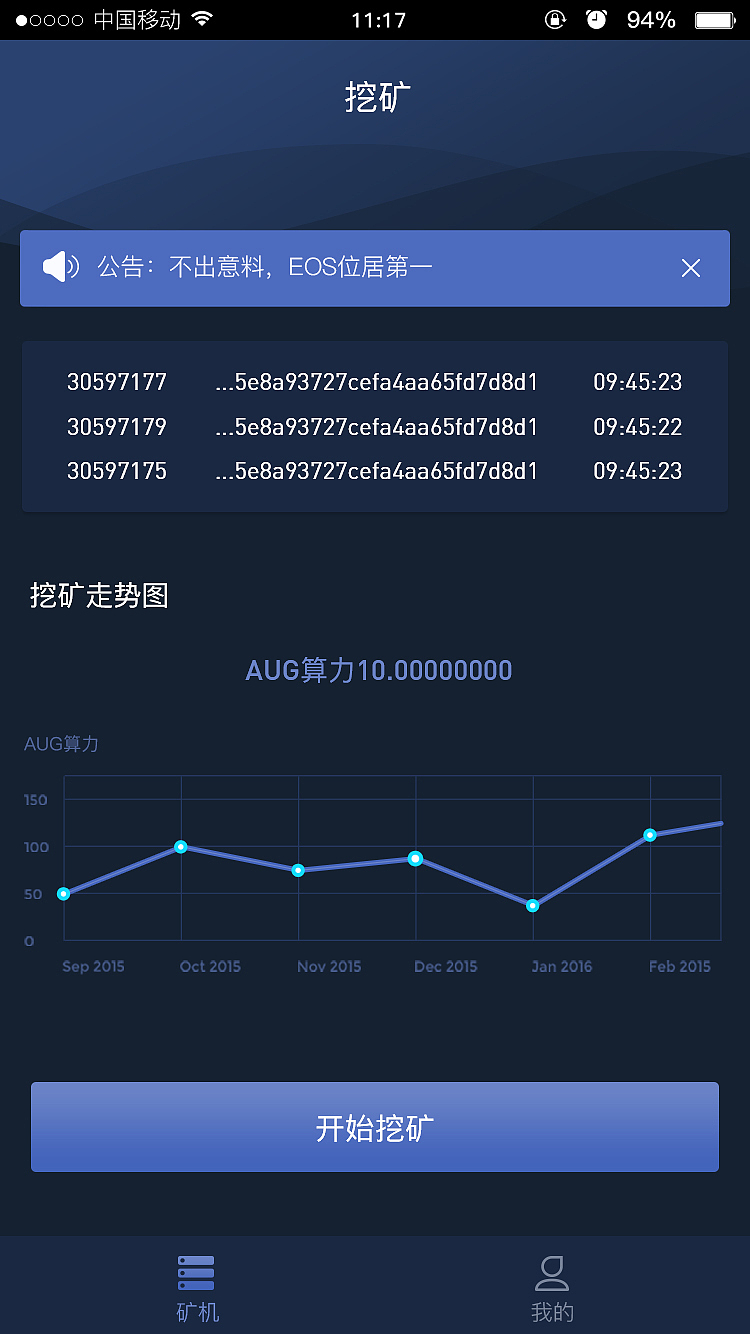Click the battery indicator icon
This screenshot has height=1334, width=750.
[x=714, y=18]
